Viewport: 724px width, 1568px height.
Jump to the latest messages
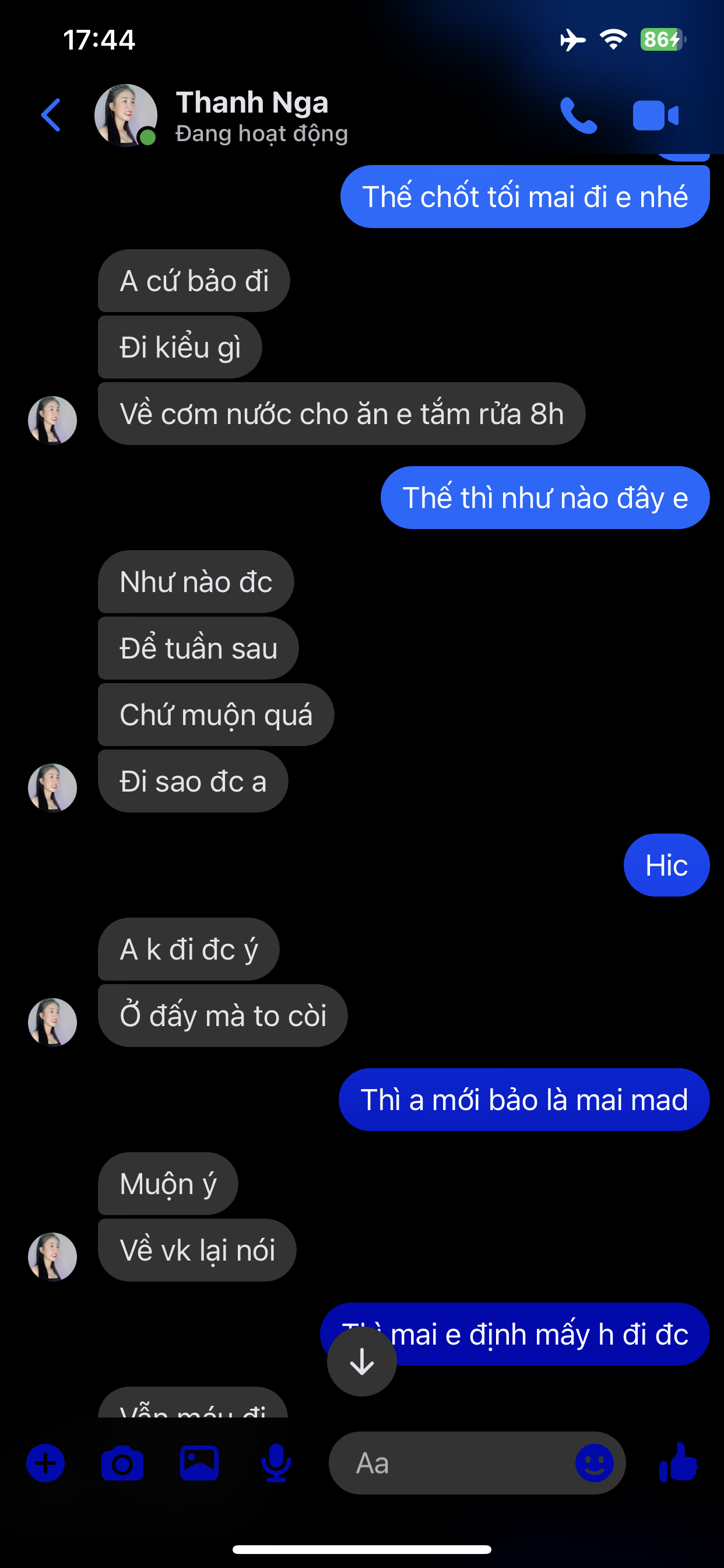pyautogui.click(x=362, y=1361)
